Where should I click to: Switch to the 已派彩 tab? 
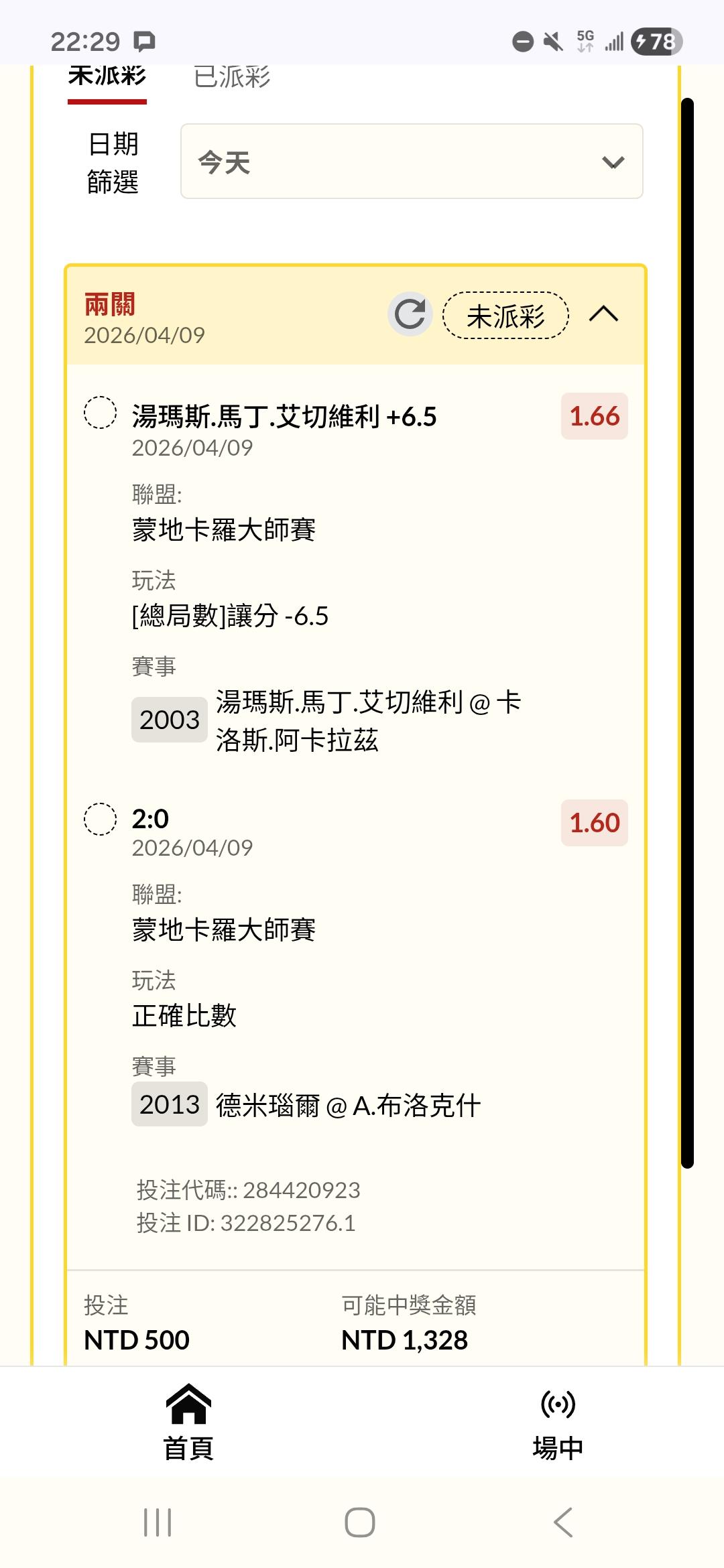[232, 78]
